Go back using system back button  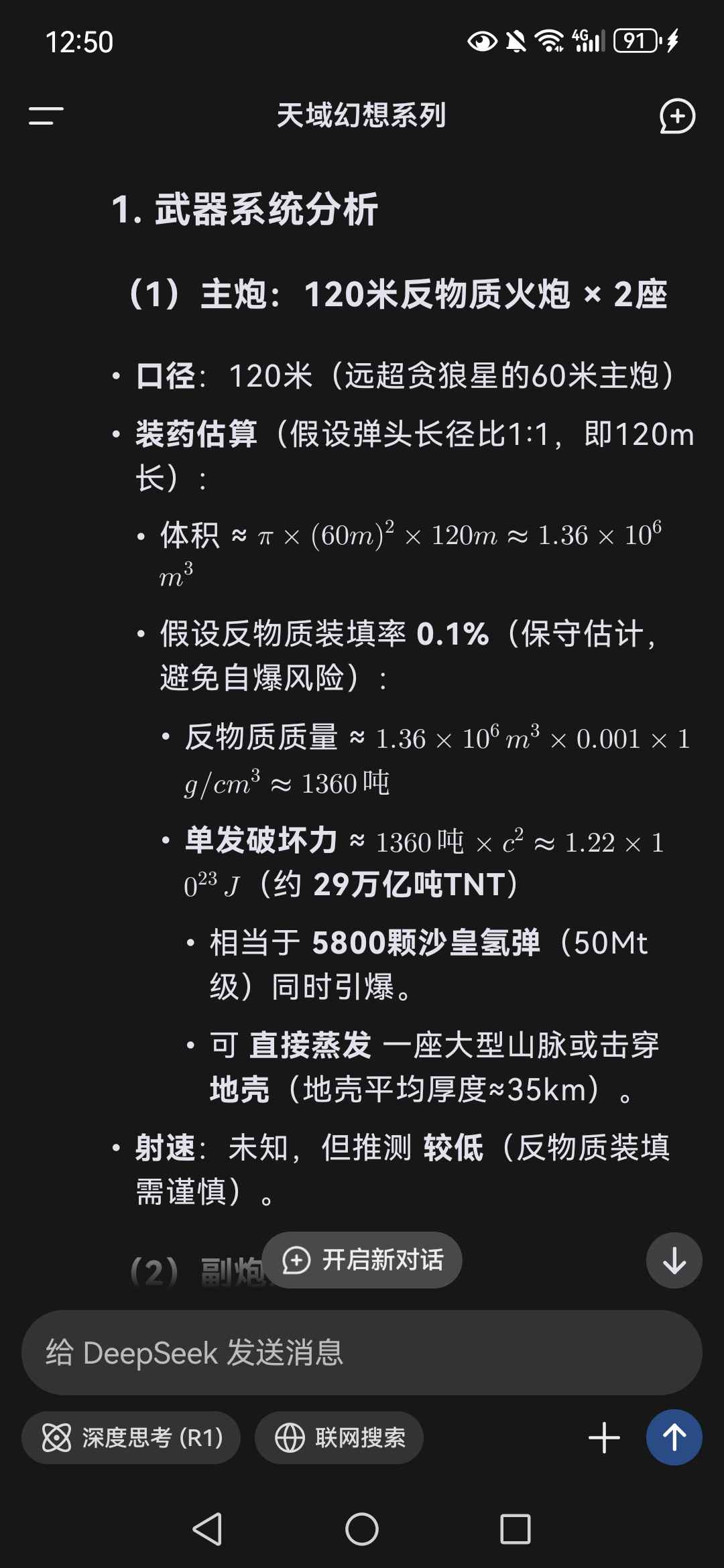[207, 1529]
